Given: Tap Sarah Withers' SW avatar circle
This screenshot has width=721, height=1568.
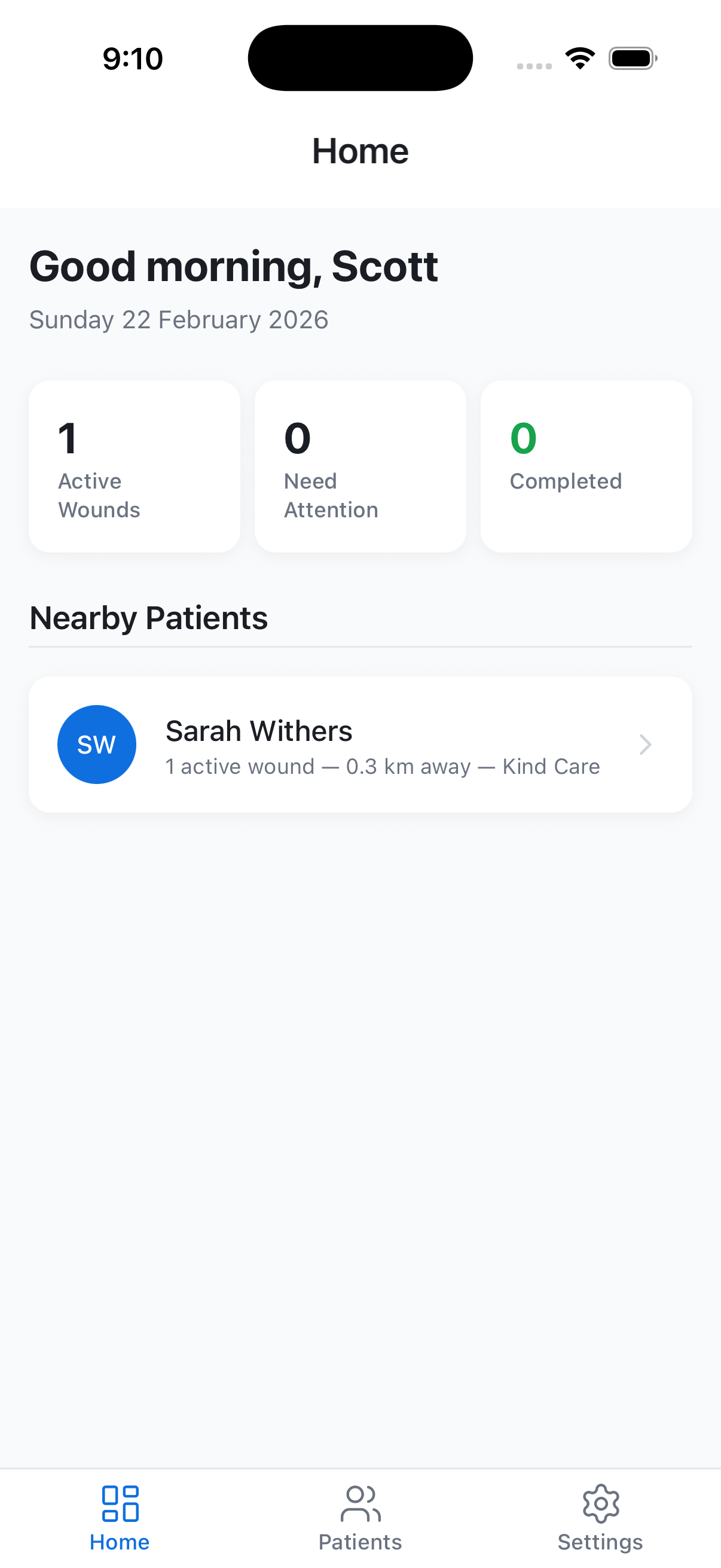Looking at the screenshot, I should pyautogui.click(x=97, y=744).
